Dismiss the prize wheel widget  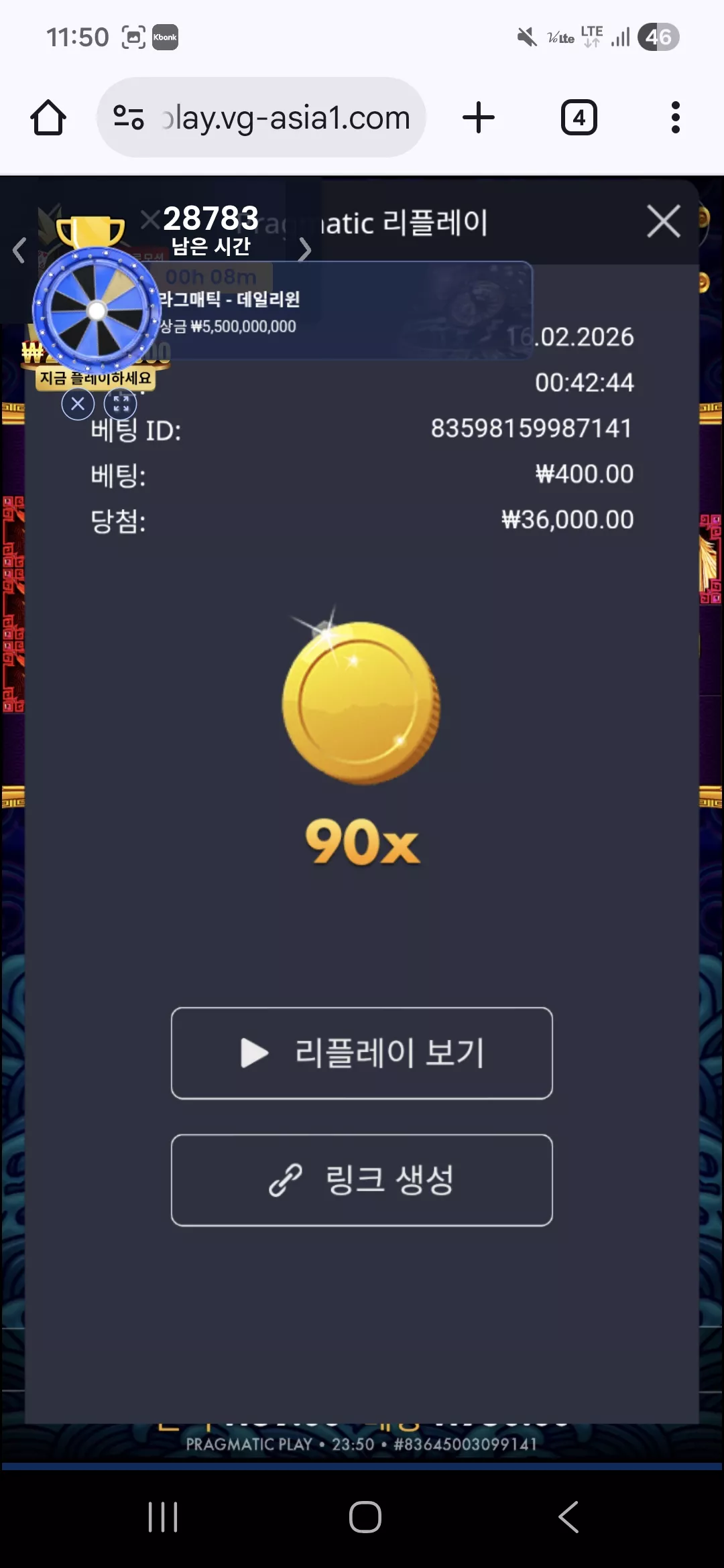tap(78, 404)
